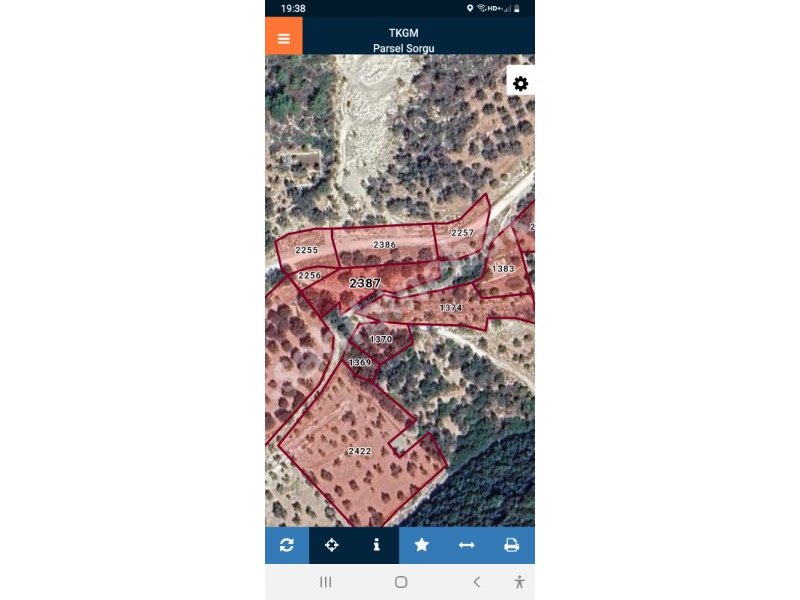The height and width of the screenshot is (600, 800).
Task: Locate my position with crosshair tool
Action: pyautogui.click(x=332, y=545)
